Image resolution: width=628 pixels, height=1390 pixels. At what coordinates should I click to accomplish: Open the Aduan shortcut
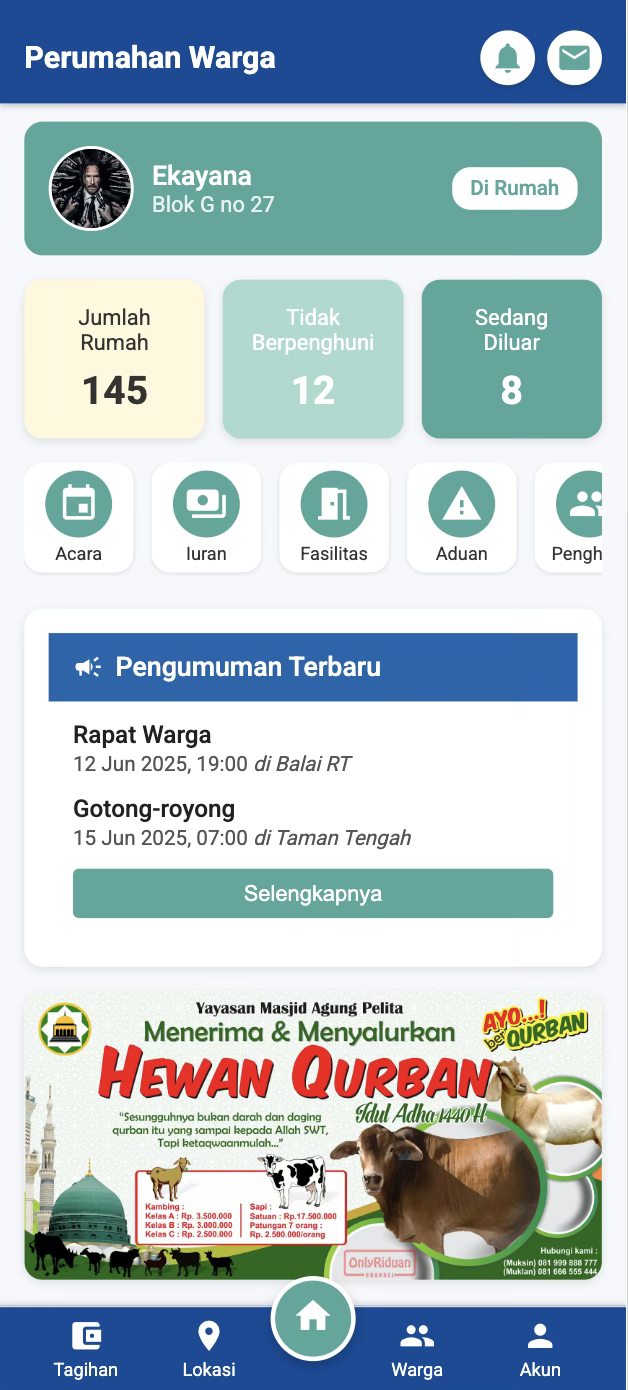(x=461, y=517)
